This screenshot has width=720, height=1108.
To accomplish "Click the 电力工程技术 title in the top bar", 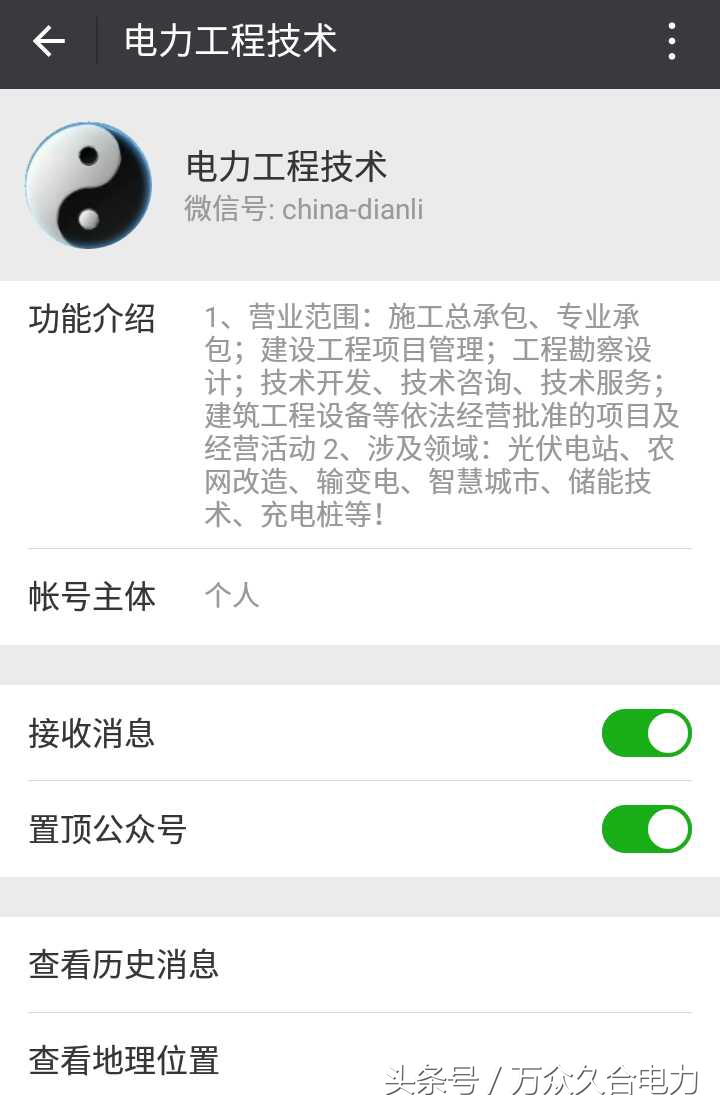I will click(228, 42).
